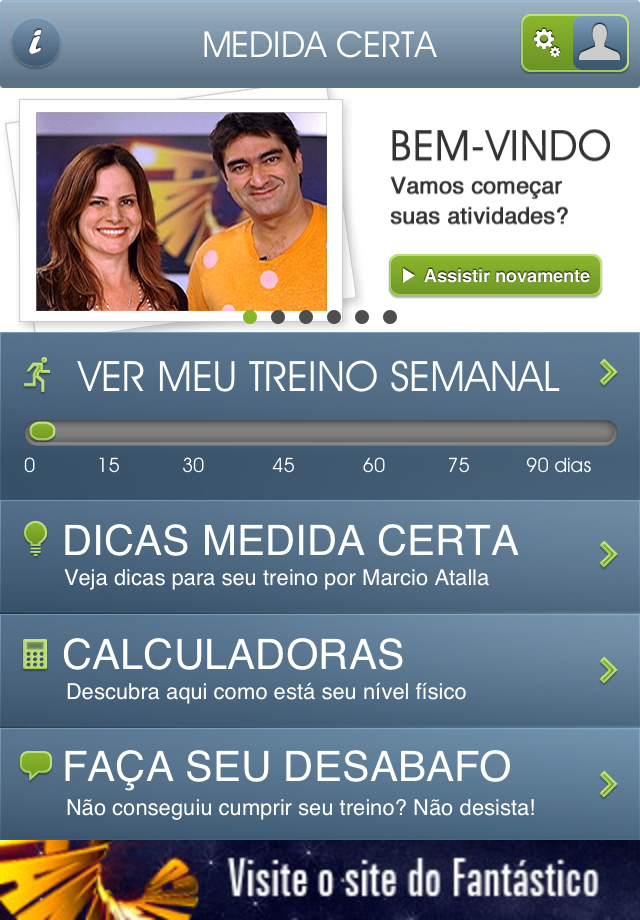Open settings and profile button
The height and width of the screenshot is (920, 640).
575,43
